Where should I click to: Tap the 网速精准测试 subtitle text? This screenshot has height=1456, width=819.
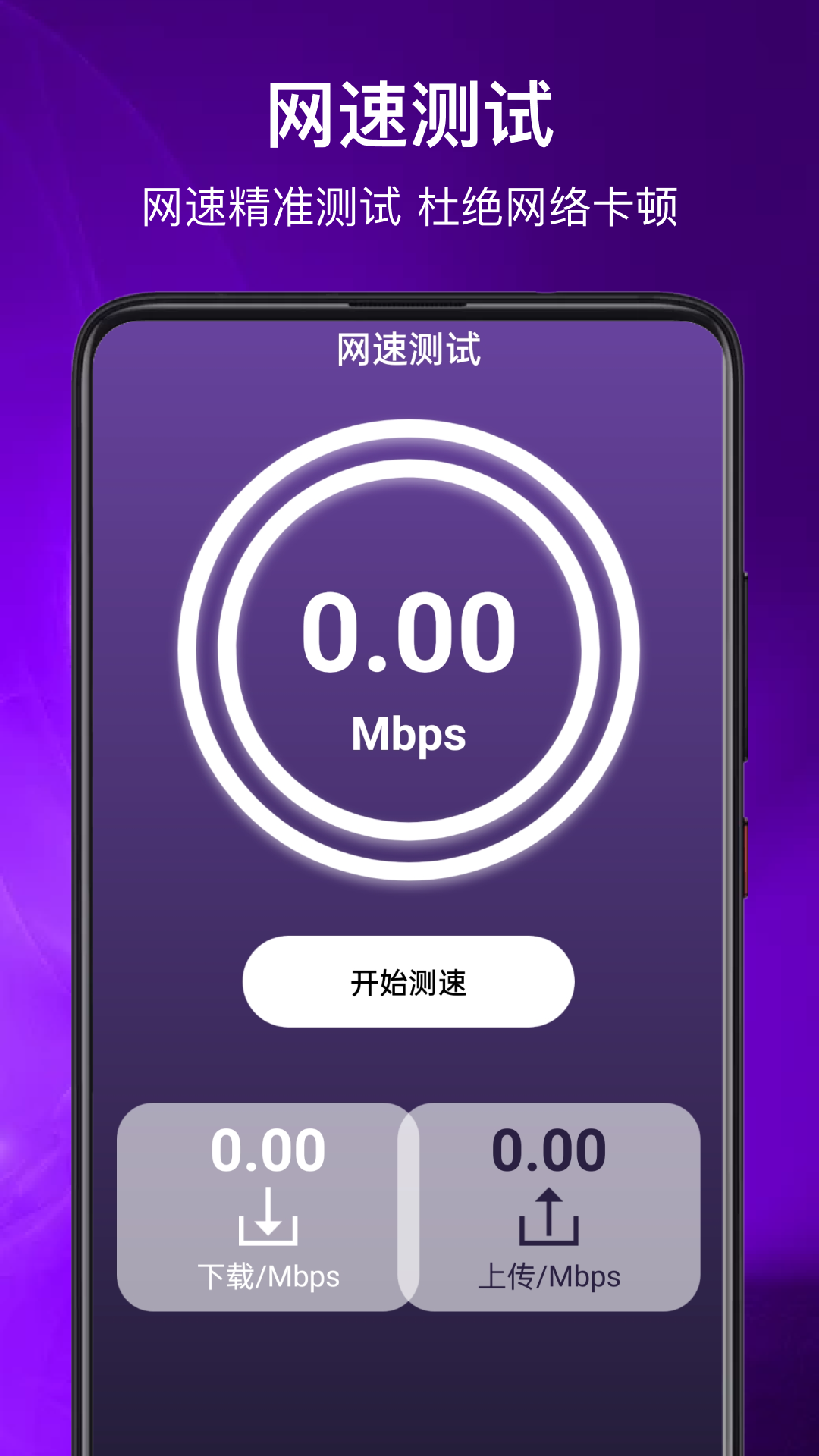409,205
